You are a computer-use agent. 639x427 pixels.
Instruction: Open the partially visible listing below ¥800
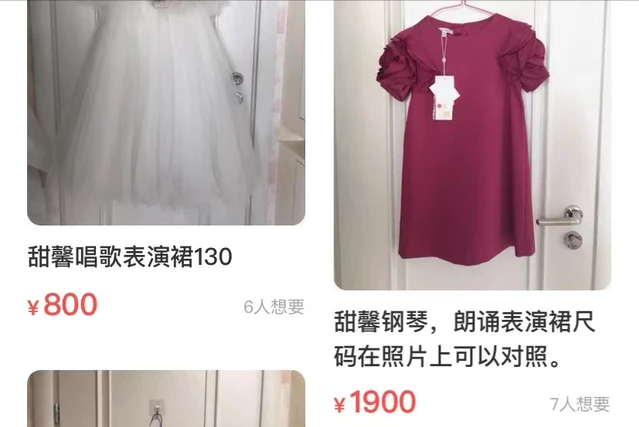165,400
